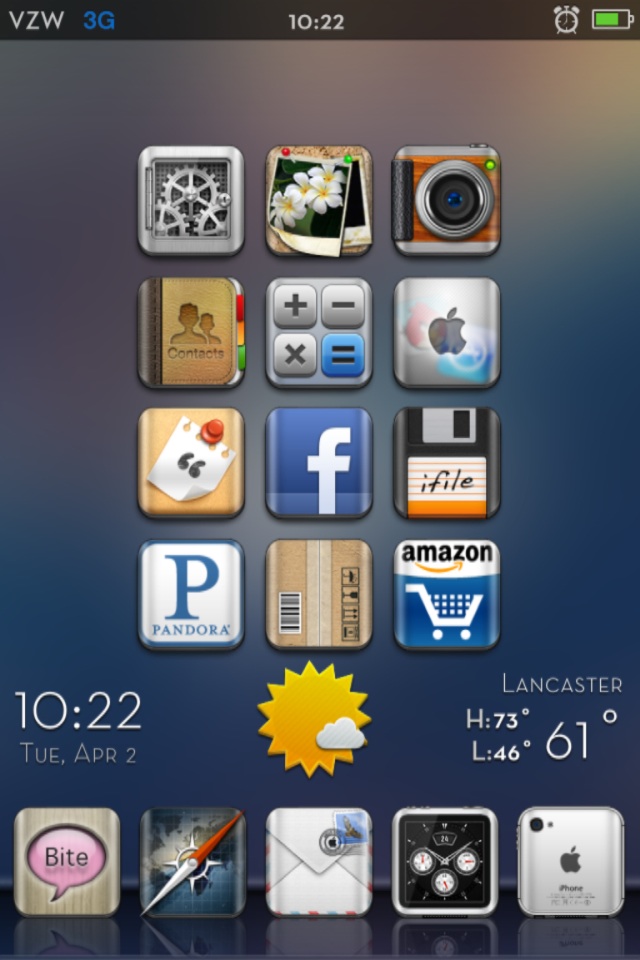Viewport: 640px width, 960px height.
Task: Open the Bite messaging app in dock
Action: 67,861
